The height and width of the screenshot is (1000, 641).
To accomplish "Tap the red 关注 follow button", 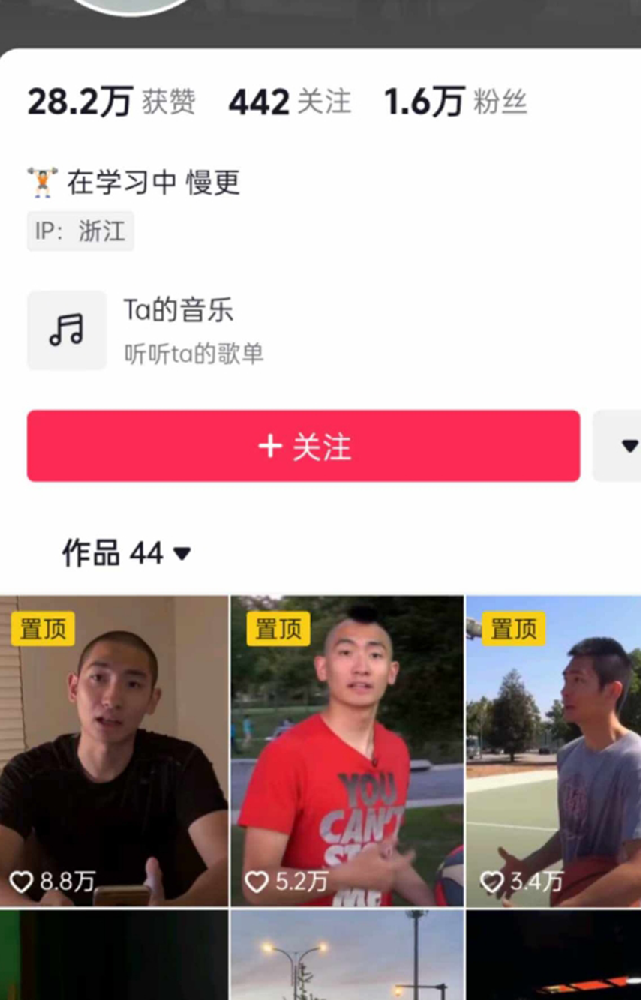I will [303, 446].
